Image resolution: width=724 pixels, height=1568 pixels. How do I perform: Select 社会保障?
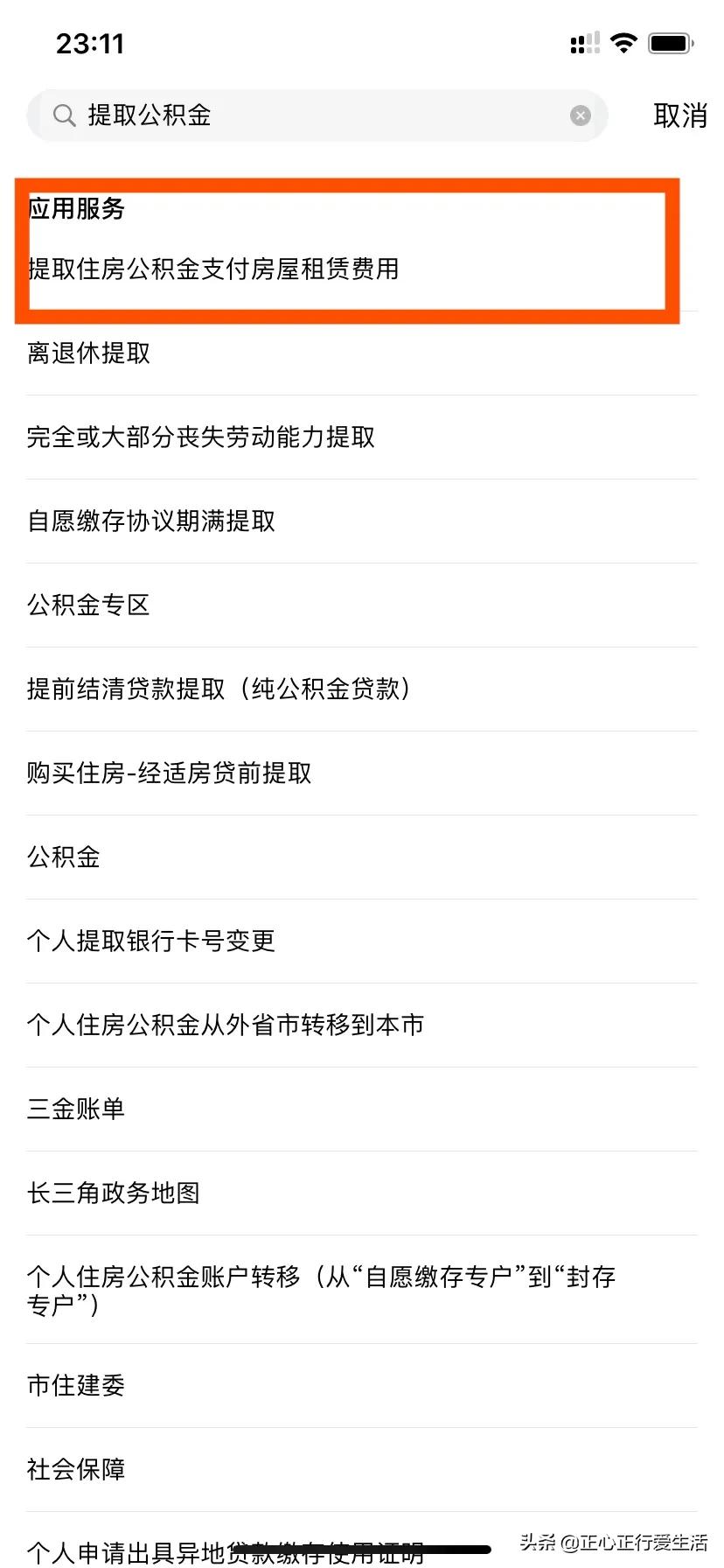coord(76,1470)
